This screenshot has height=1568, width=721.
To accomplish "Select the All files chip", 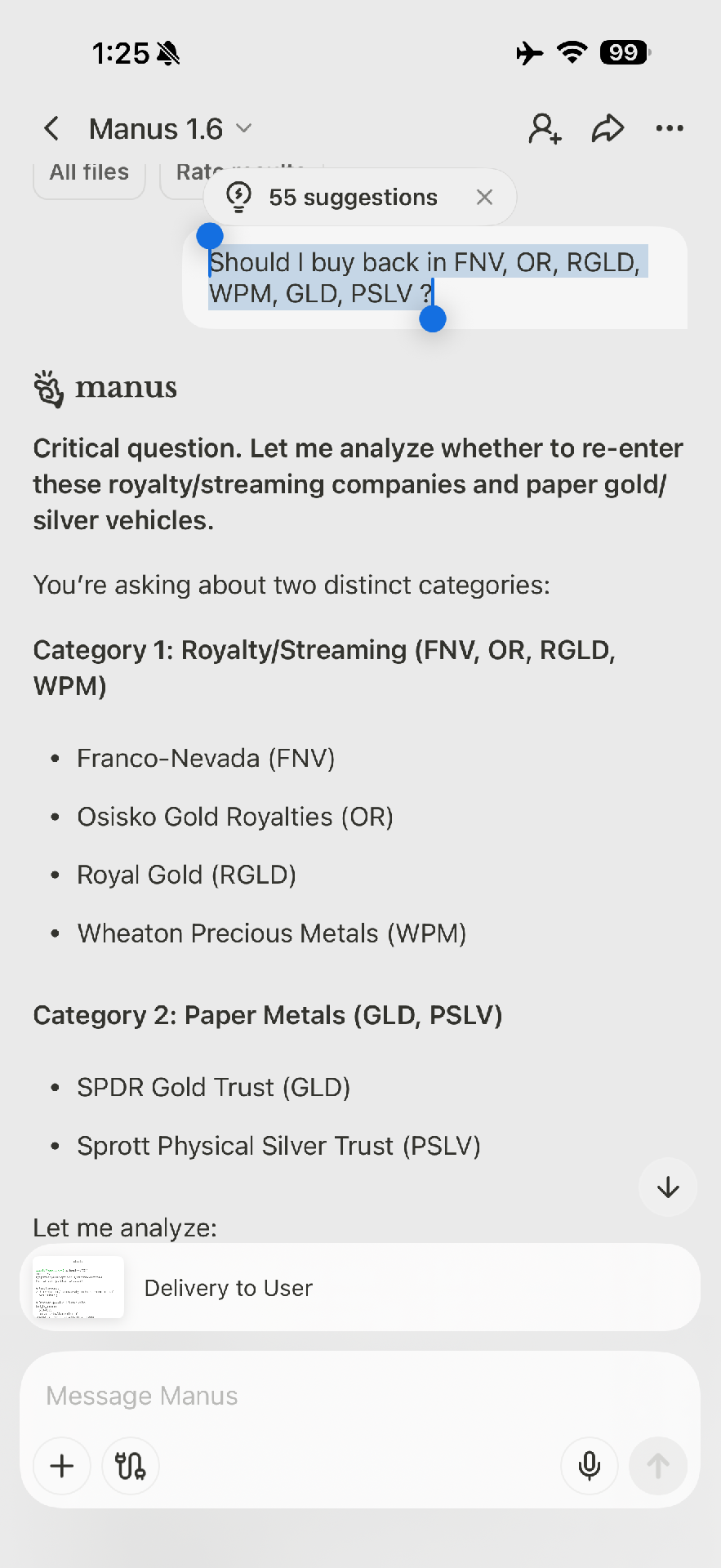I will [89, 175].
